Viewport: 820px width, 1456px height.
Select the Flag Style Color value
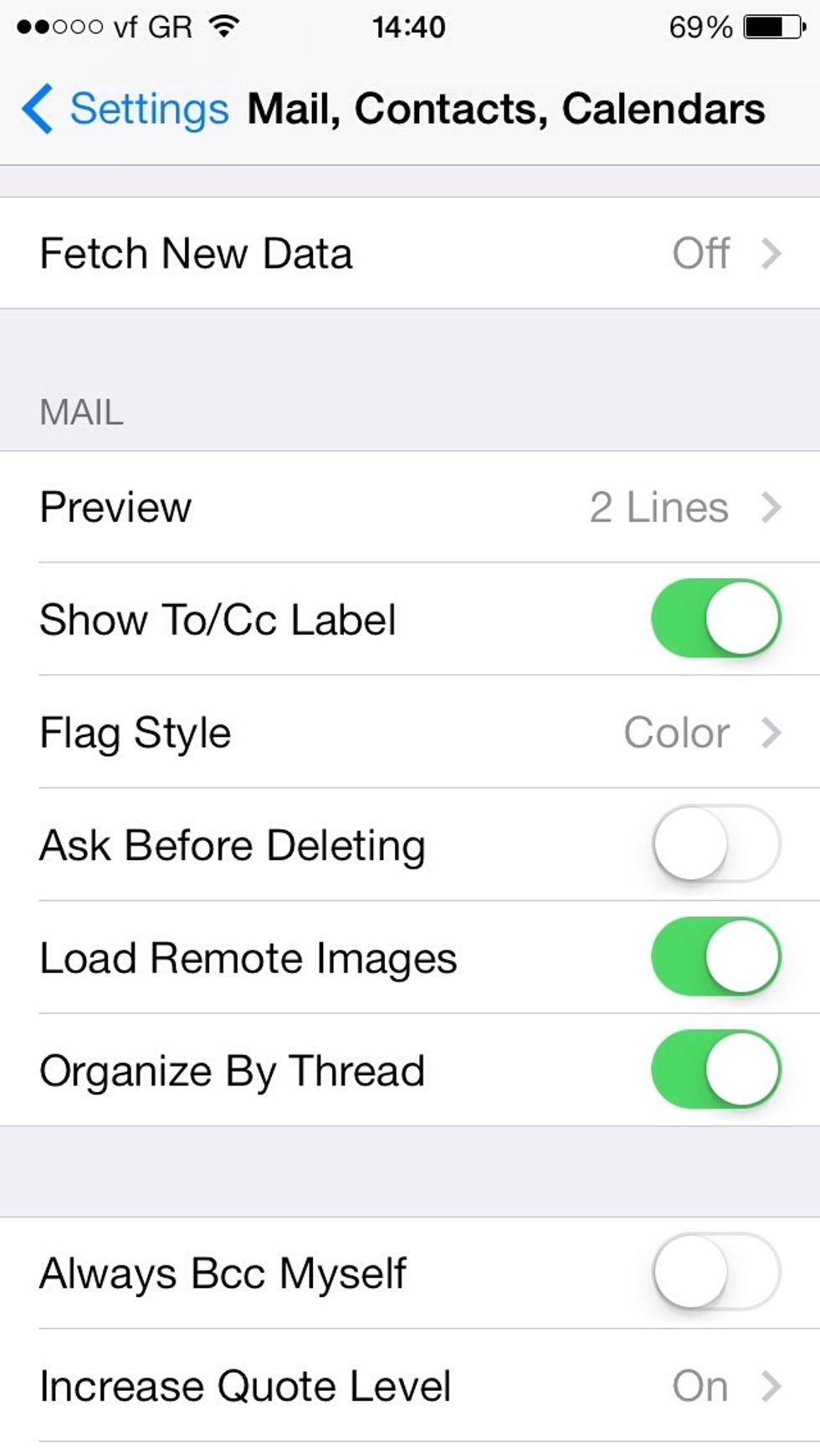pyautogui.click(x=676, y=732)
